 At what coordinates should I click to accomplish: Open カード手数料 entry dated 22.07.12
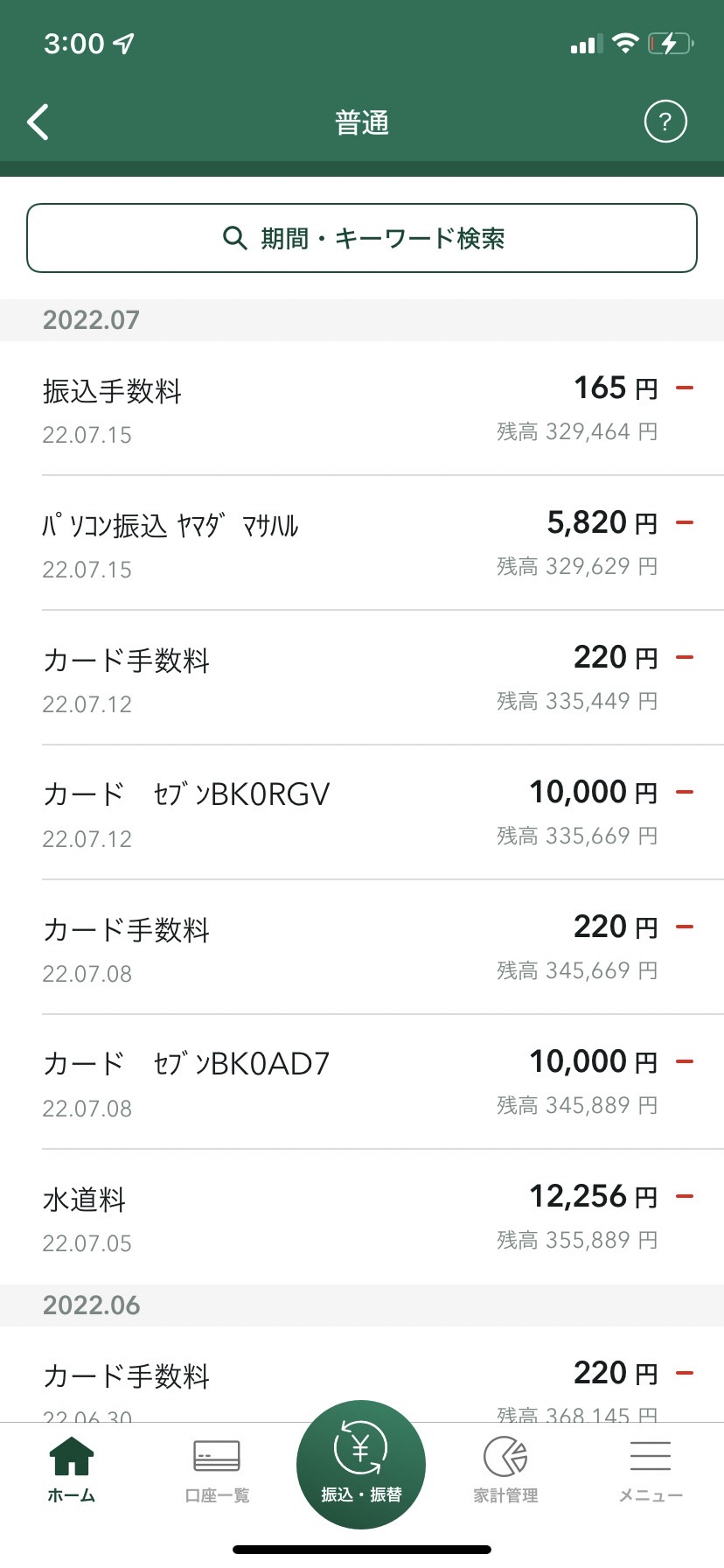pos(362,678)
